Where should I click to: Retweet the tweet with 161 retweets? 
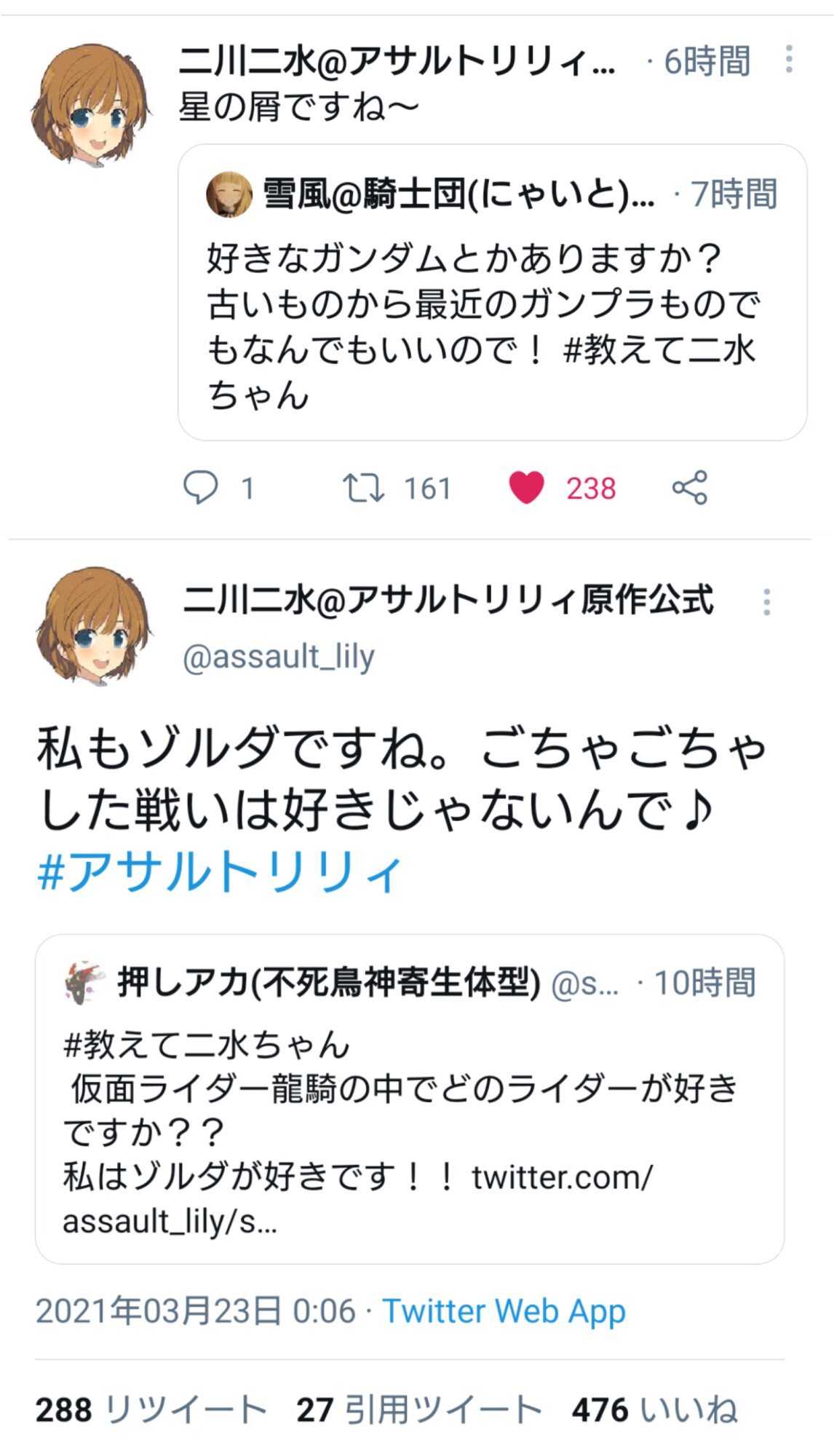[363, 488]
